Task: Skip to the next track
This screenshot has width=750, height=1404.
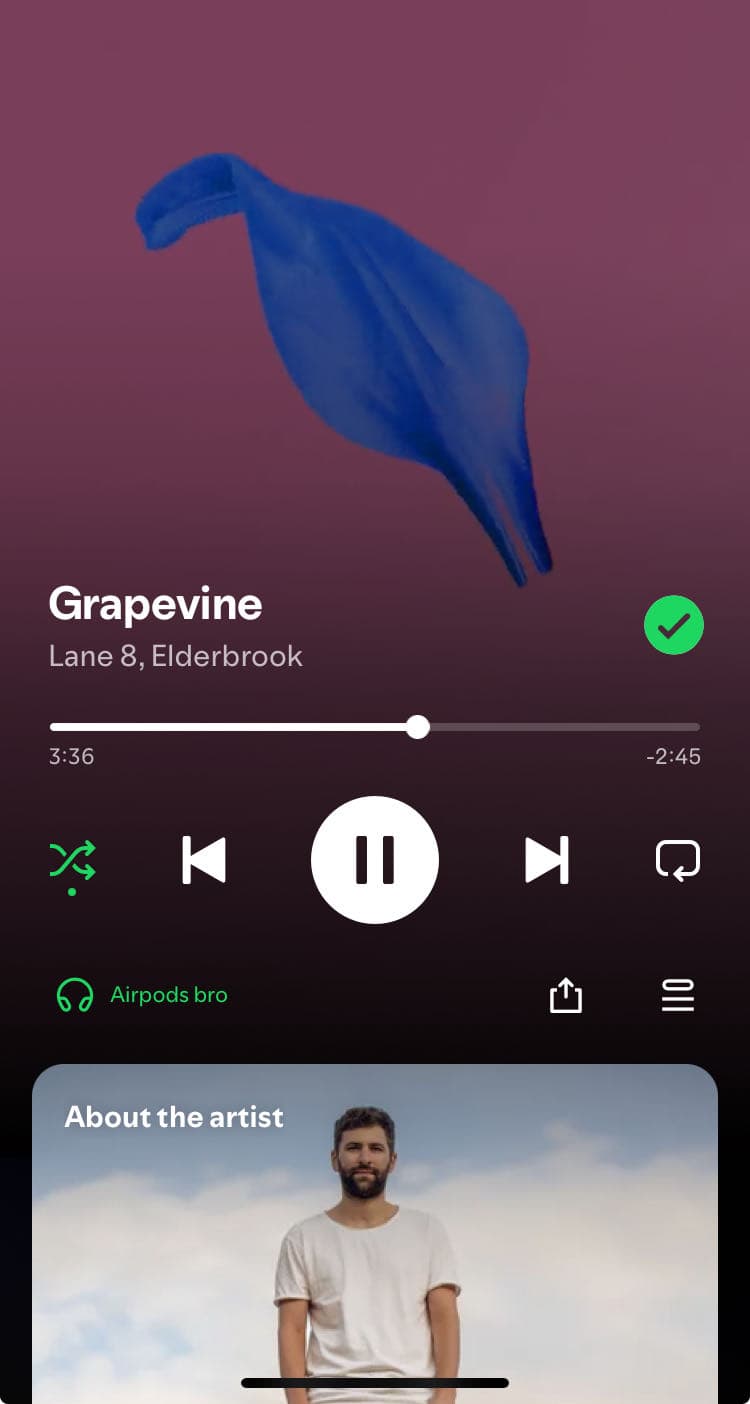Action: (x=547, y=860)
